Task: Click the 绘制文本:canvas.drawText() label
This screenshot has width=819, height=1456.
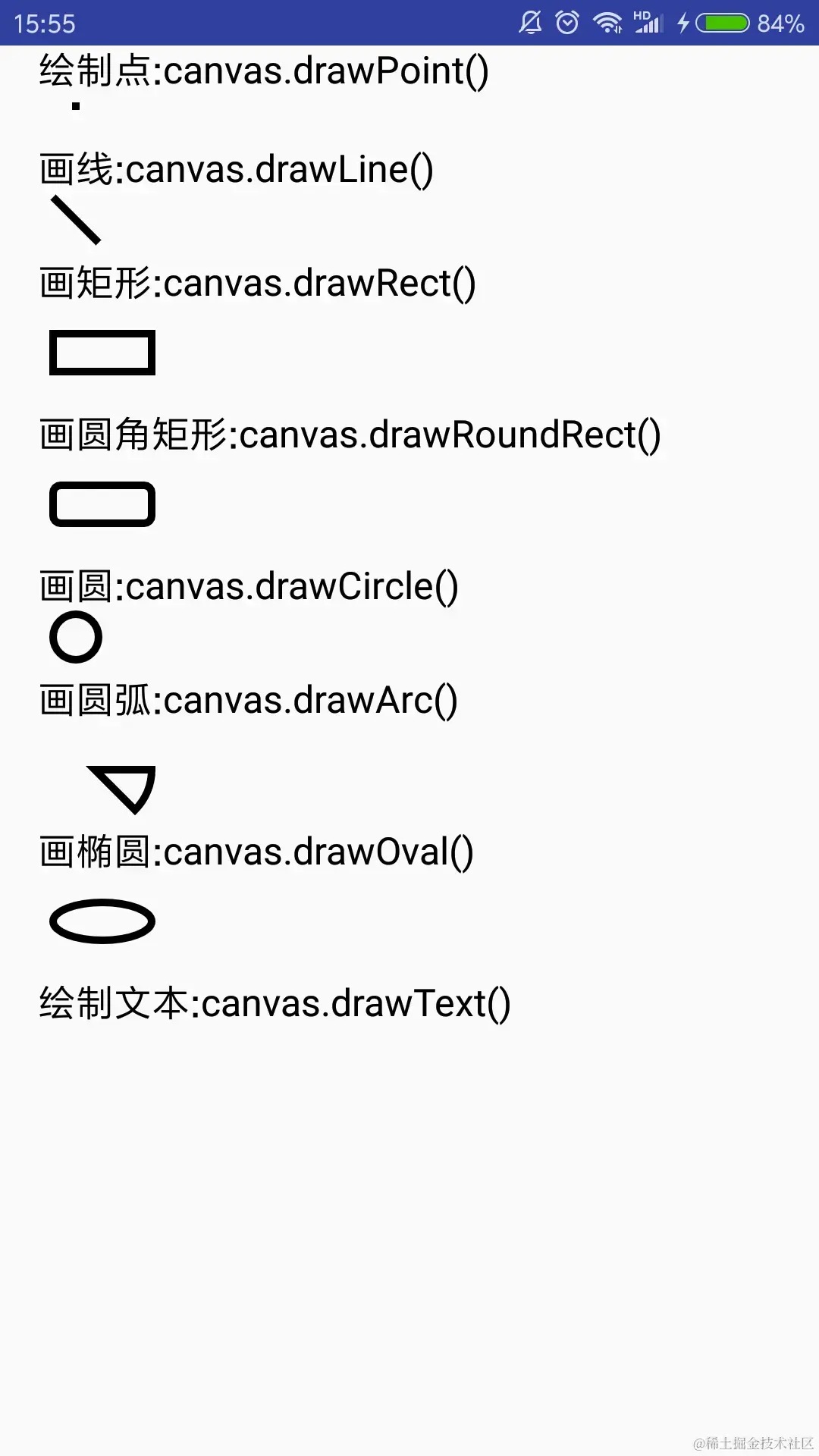Action: [275, 1003]
